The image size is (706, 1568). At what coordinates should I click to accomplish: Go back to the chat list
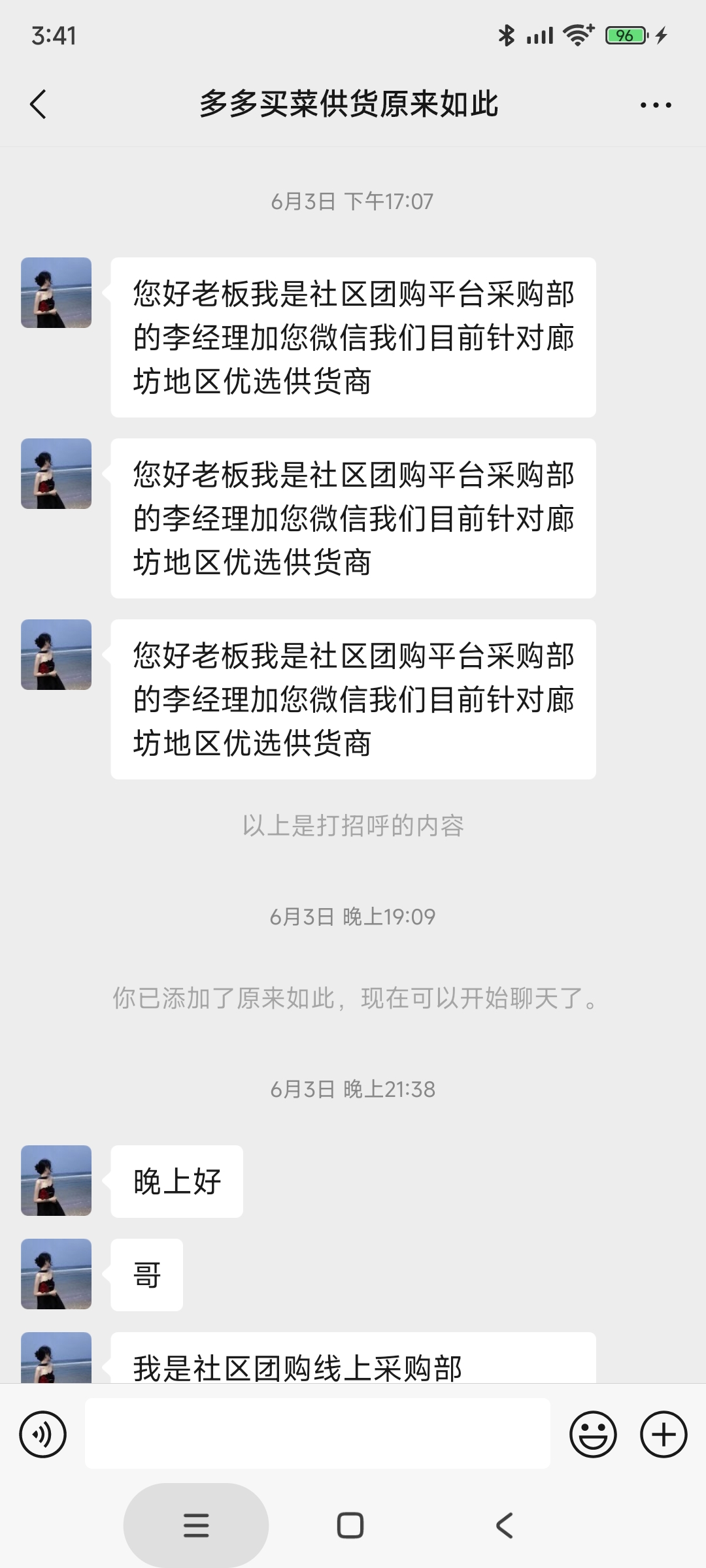click(39, 105)
